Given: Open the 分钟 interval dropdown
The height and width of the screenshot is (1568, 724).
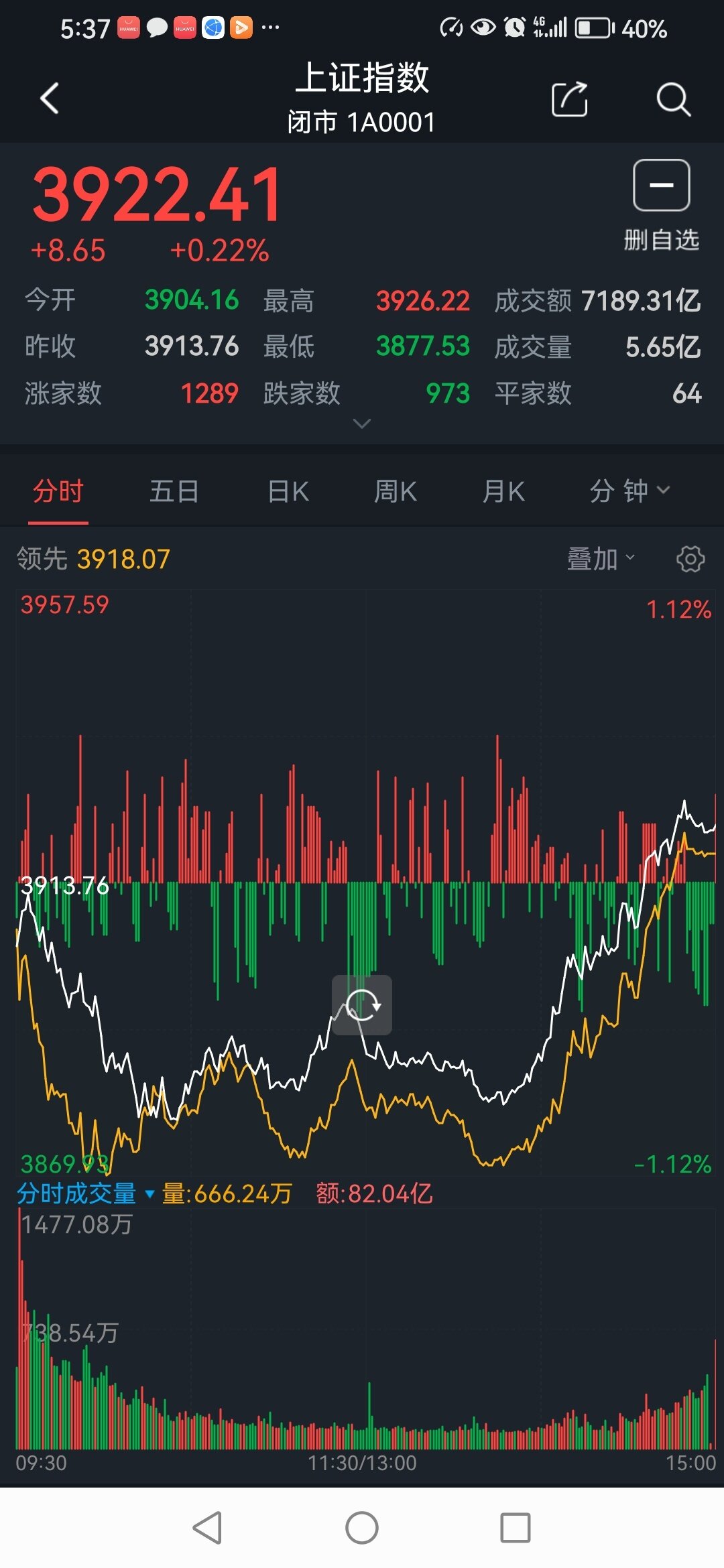Looking at the screenshot, I should click(629, 491).
